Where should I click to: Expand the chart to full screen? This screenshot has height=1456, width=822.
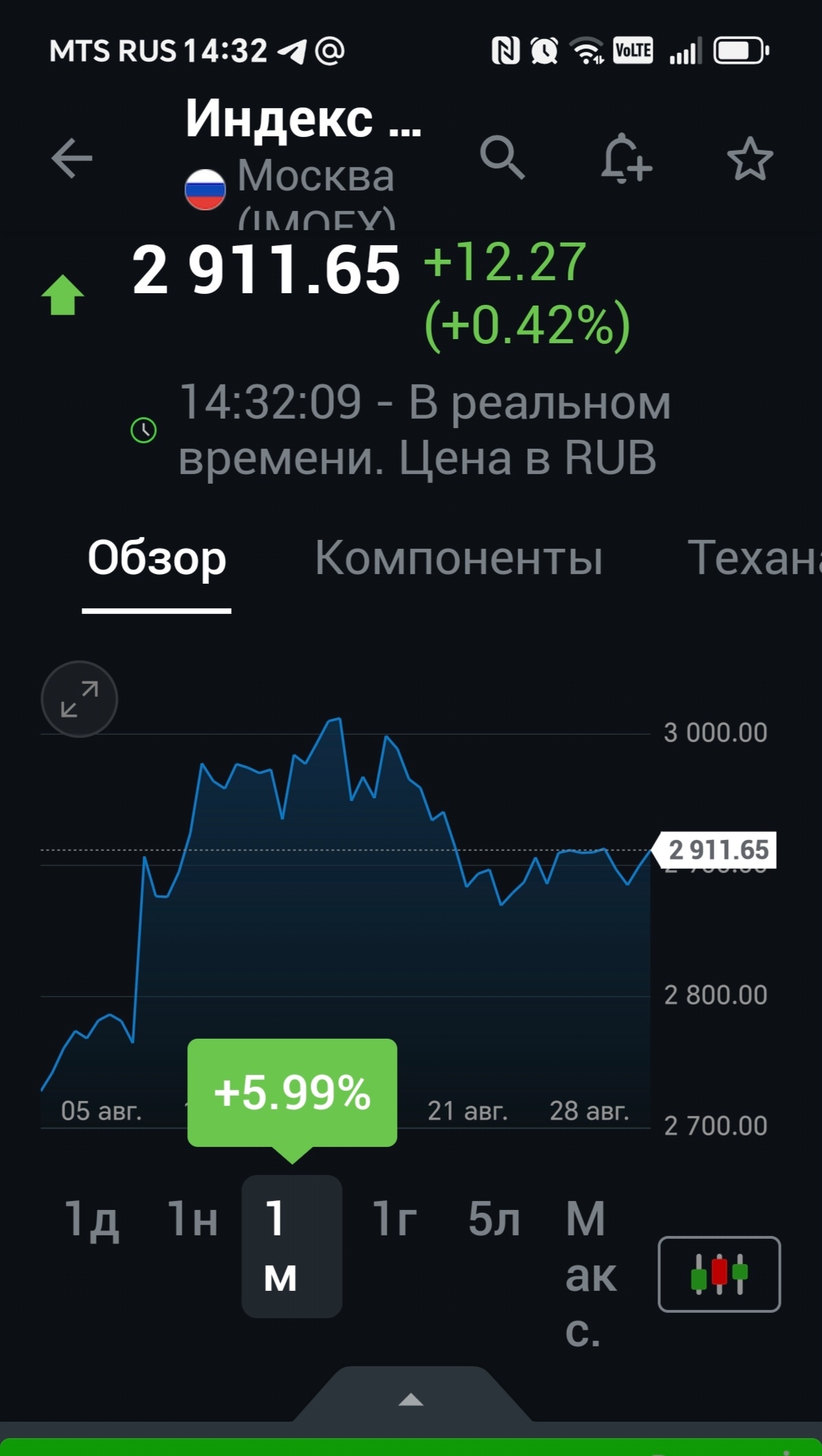[x=80, y=699]
